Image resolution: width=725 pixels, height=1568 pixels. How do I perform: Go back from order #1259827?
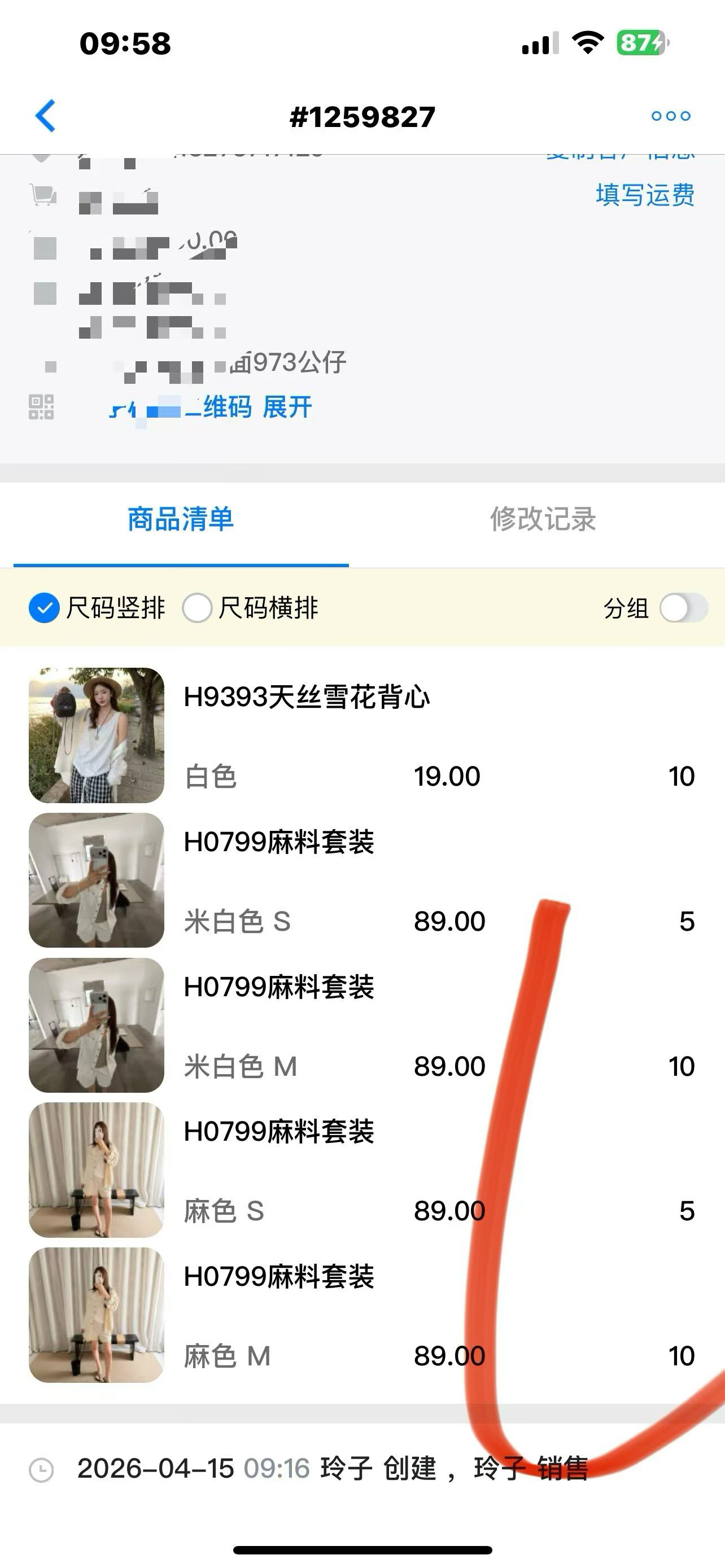(x=46, y=116)
